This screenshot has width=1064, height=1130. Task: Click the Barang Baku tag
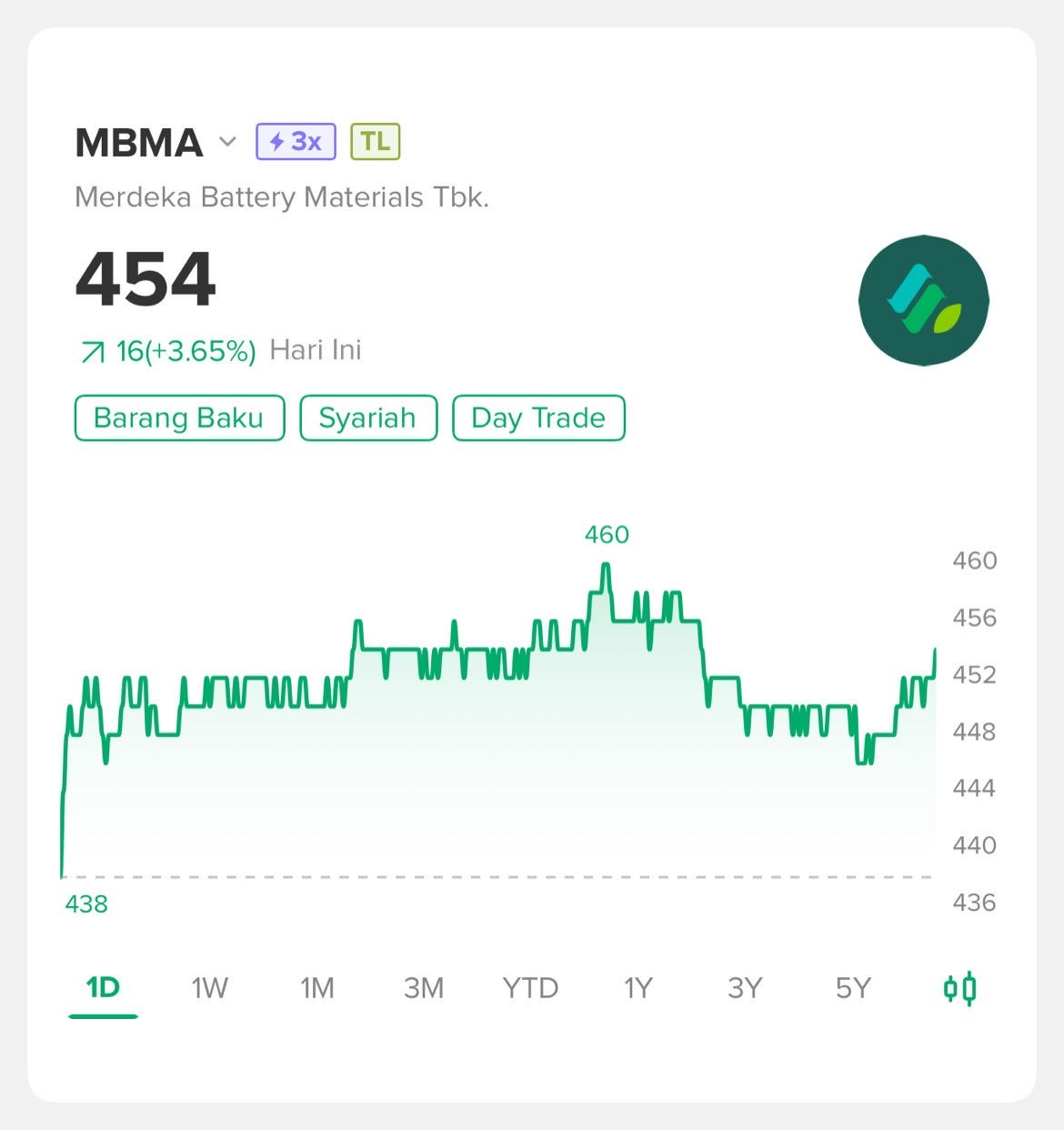click(x=178, y=419)
